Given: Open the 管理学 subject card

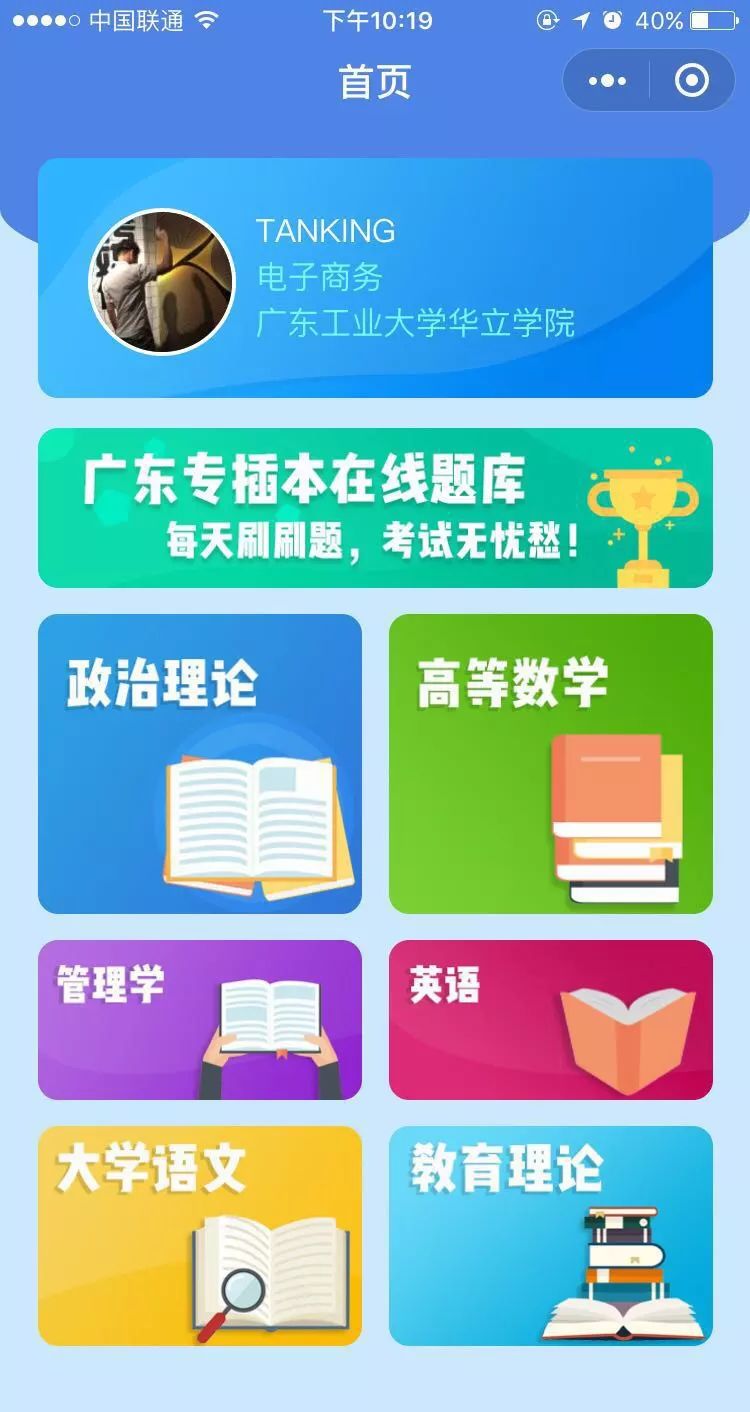Looking at the screenshot, I should click(200, 1018).
